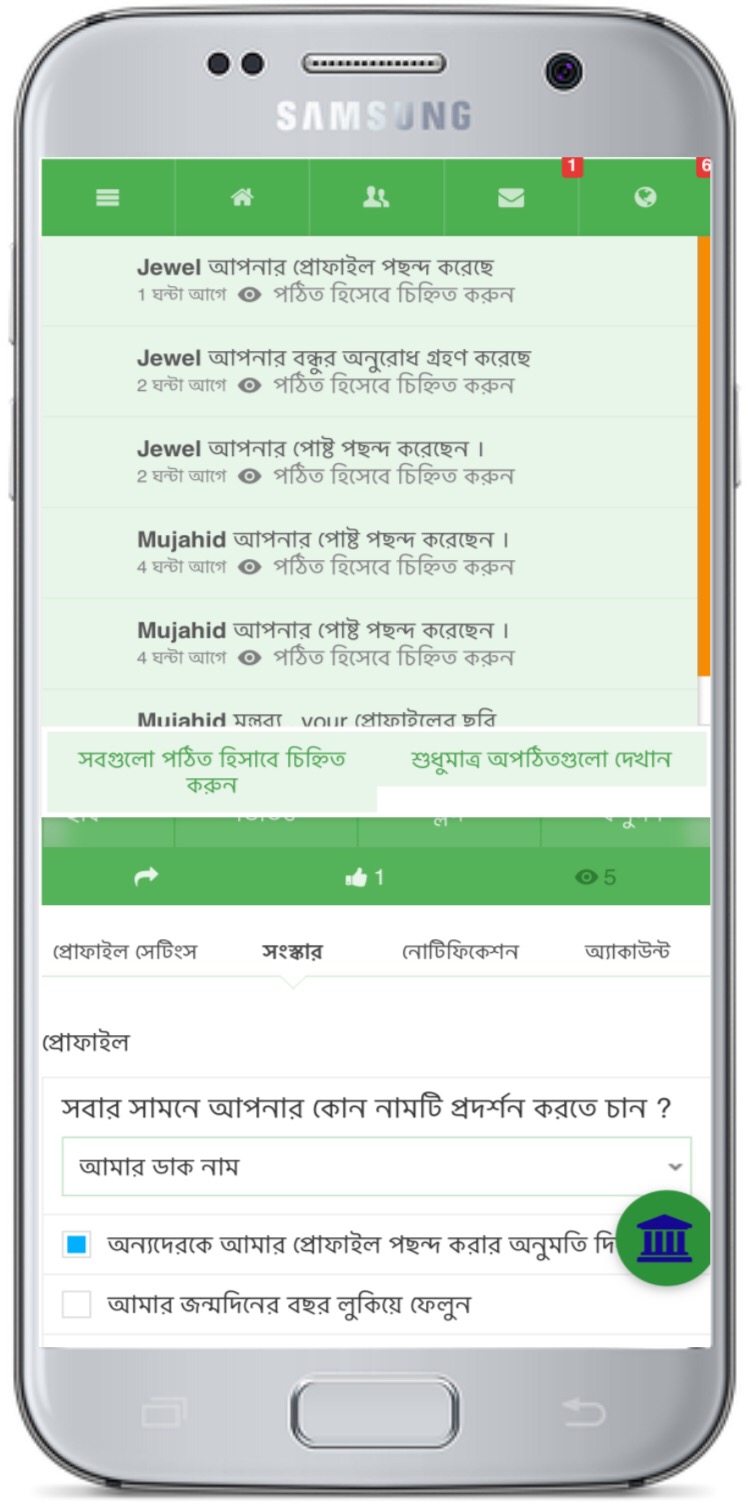The height and width of the screenshot is (1502, 748).
Task: Open the messages envelope icon
Action: coord(511,198)
